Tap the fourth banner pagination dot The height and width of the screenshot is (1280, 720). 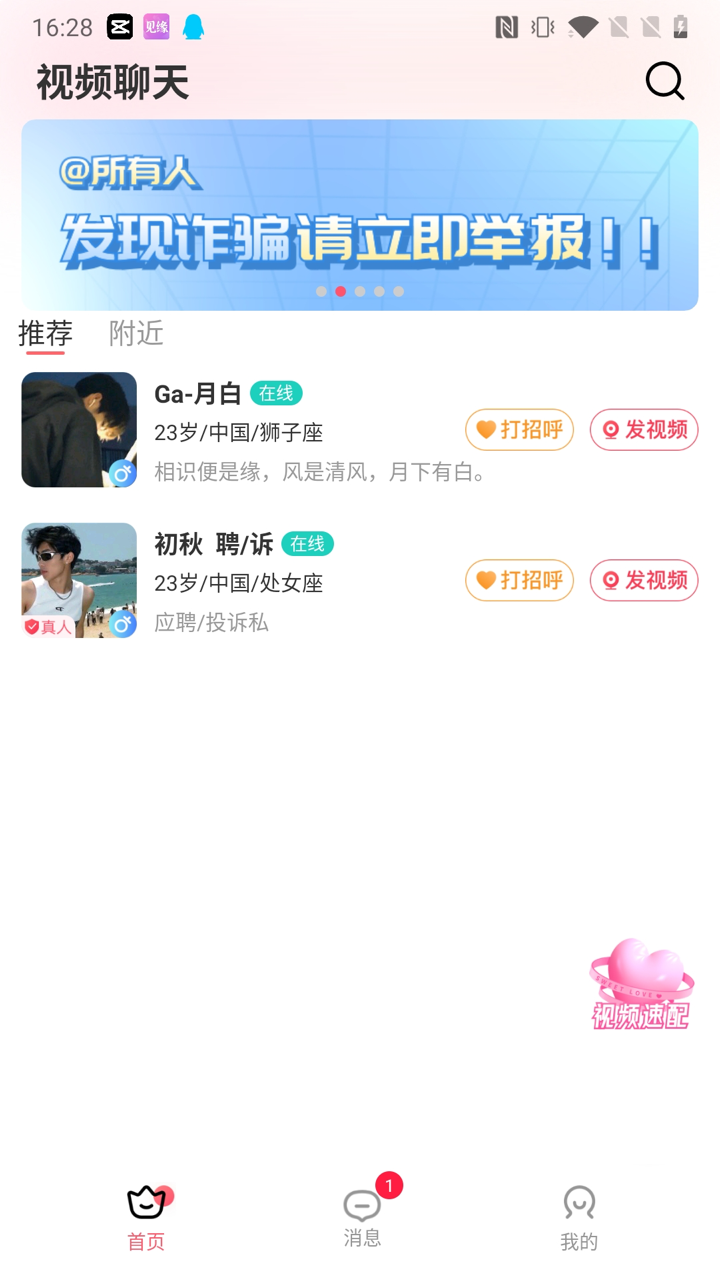[x=379, y=291]
